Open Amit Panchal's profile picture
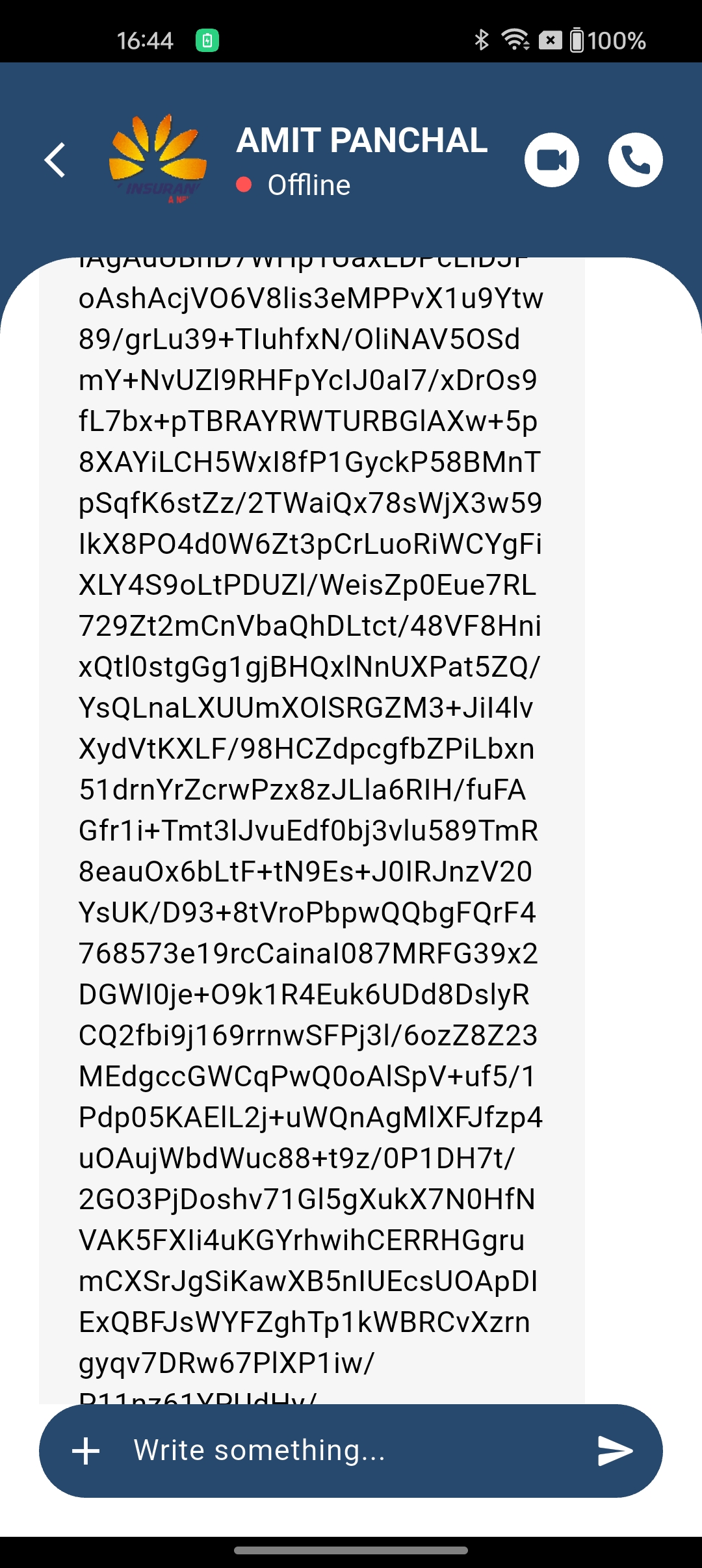Screen dimensions: 702x1568 coord(158,160)
